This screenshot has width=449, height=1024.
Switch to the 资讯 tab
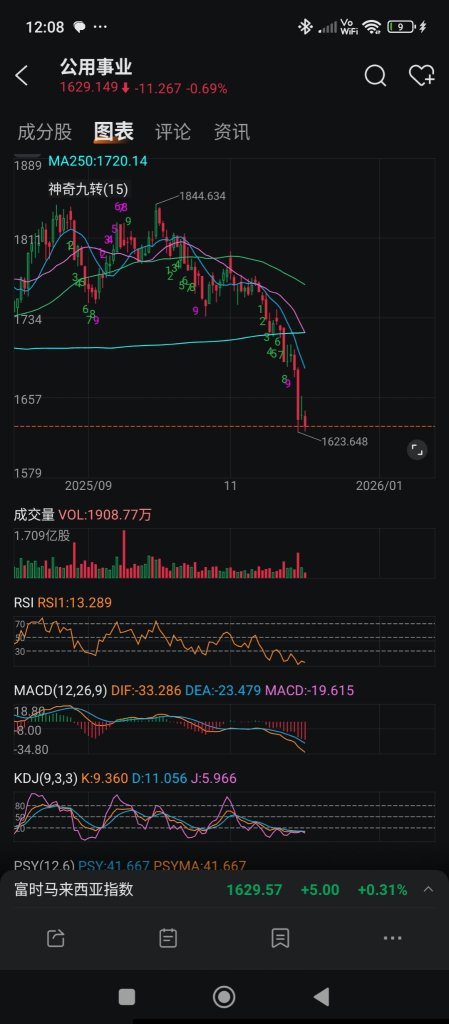pos(232,132)
